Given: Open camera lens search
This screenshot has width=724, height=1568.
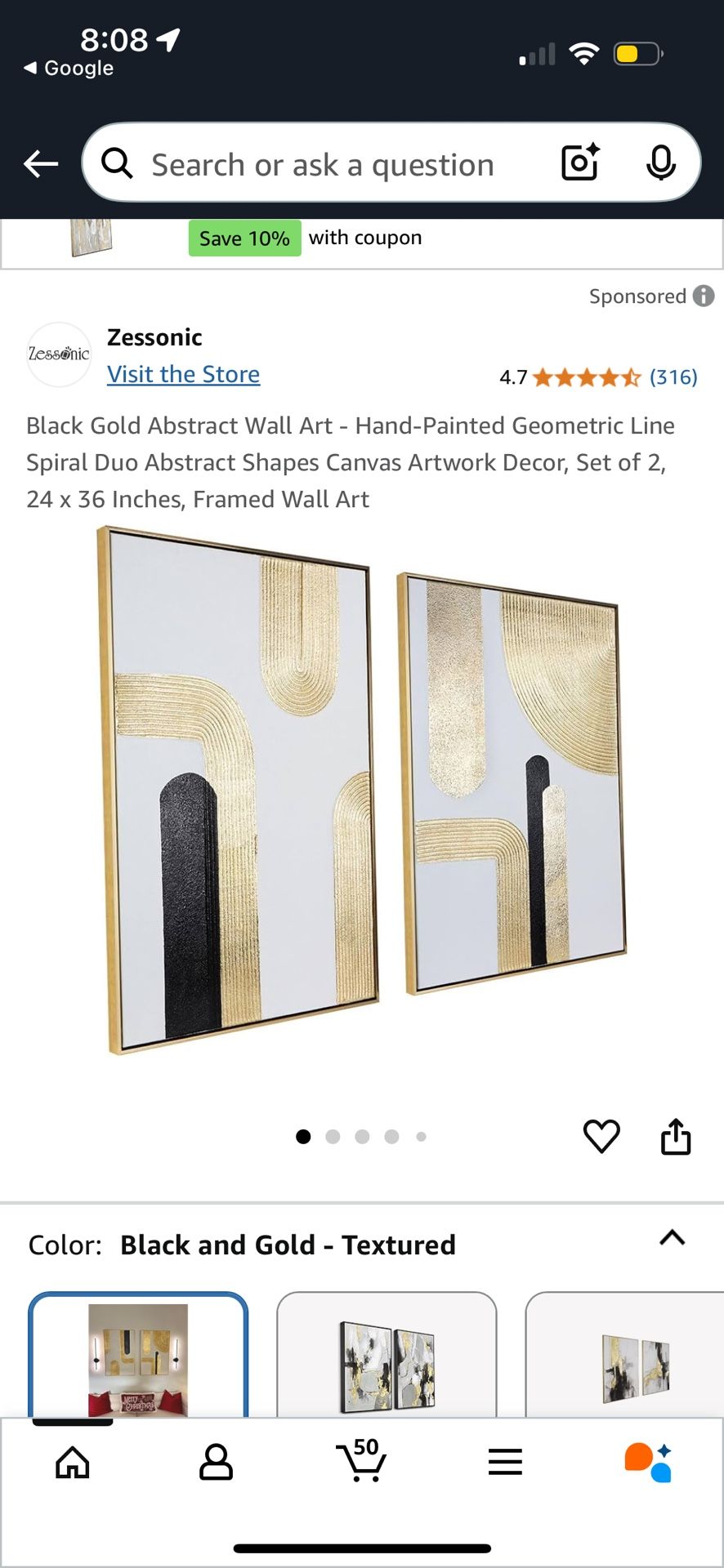Looking at the screenshot, I should point(580,162).
